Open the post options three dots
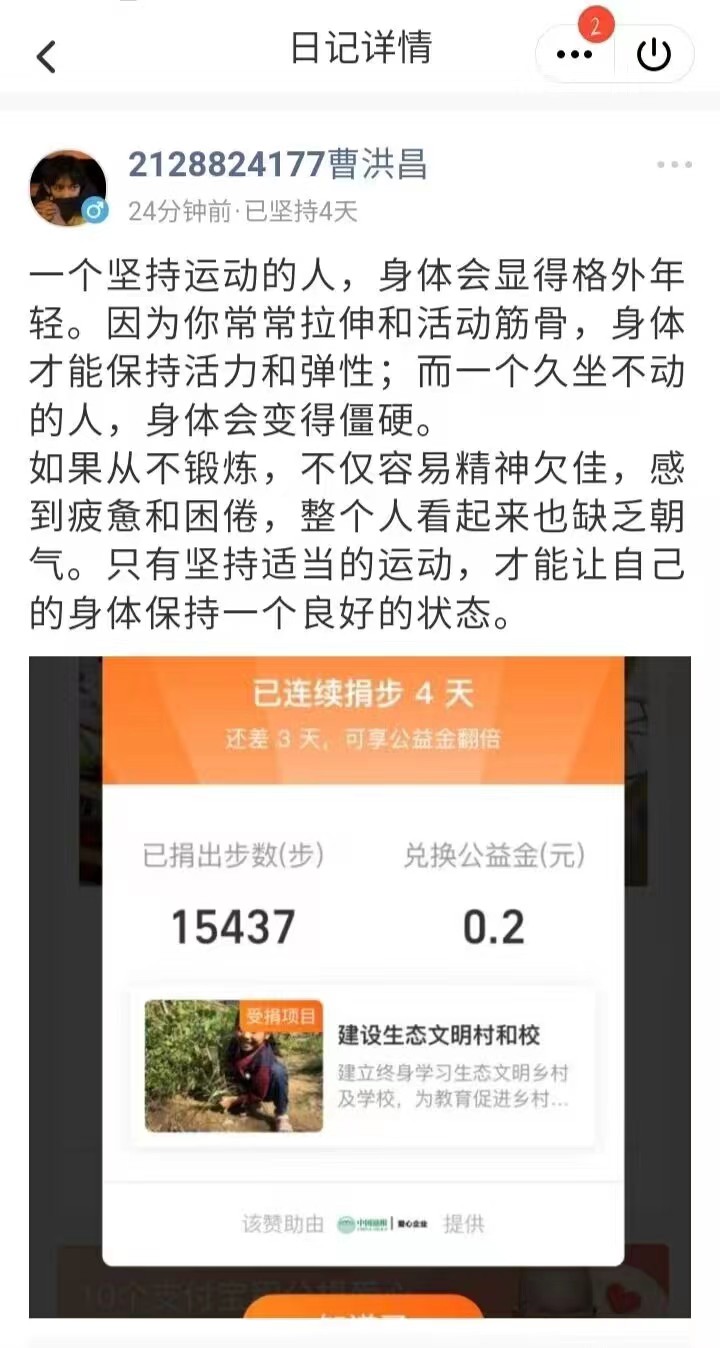The image size is (720, 1348). click(673, 165)
